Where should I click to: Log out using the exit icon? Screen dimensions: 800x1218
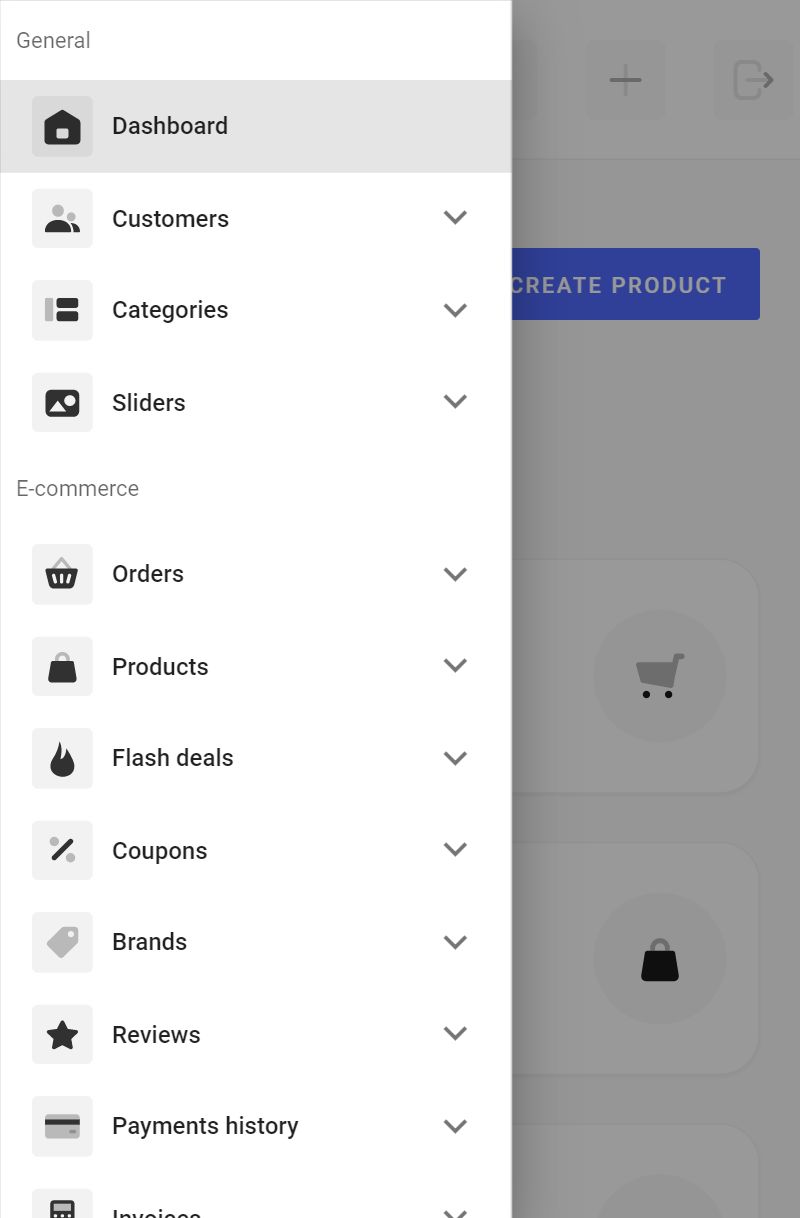pyautogui.click(x=753, y=80)
